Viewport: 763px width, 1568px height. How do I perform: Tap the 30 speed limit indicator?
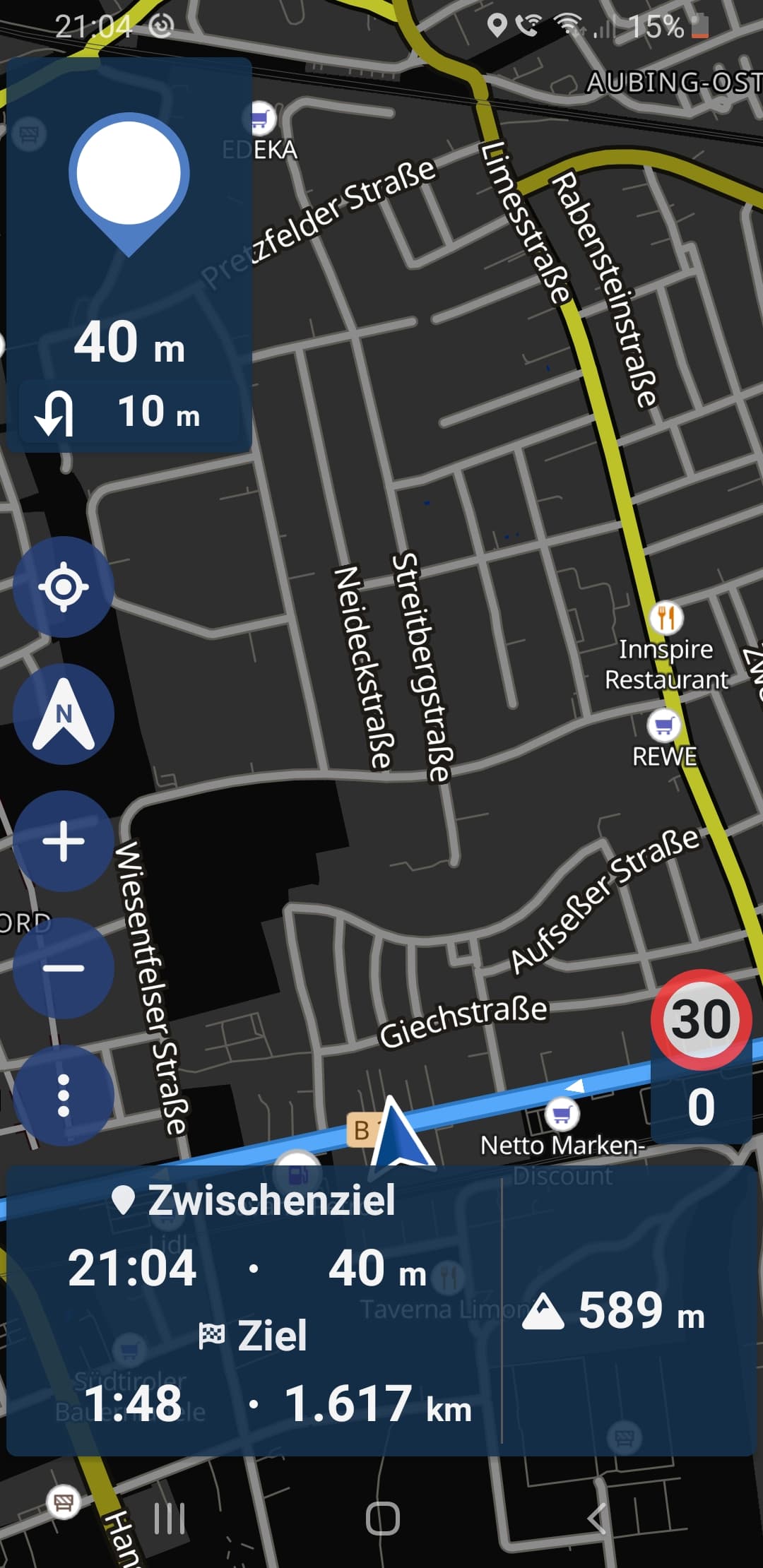701,1018
